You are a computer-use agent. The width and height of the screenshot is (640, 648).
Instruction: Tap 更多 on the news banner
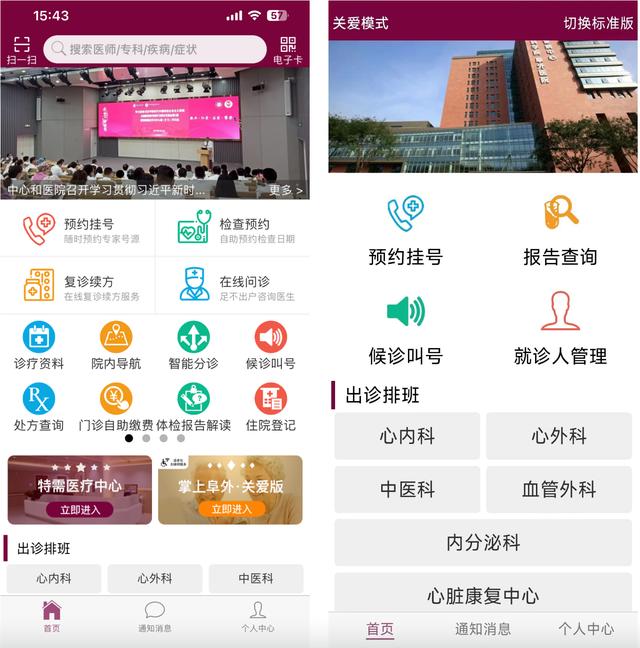click(285, 189)
